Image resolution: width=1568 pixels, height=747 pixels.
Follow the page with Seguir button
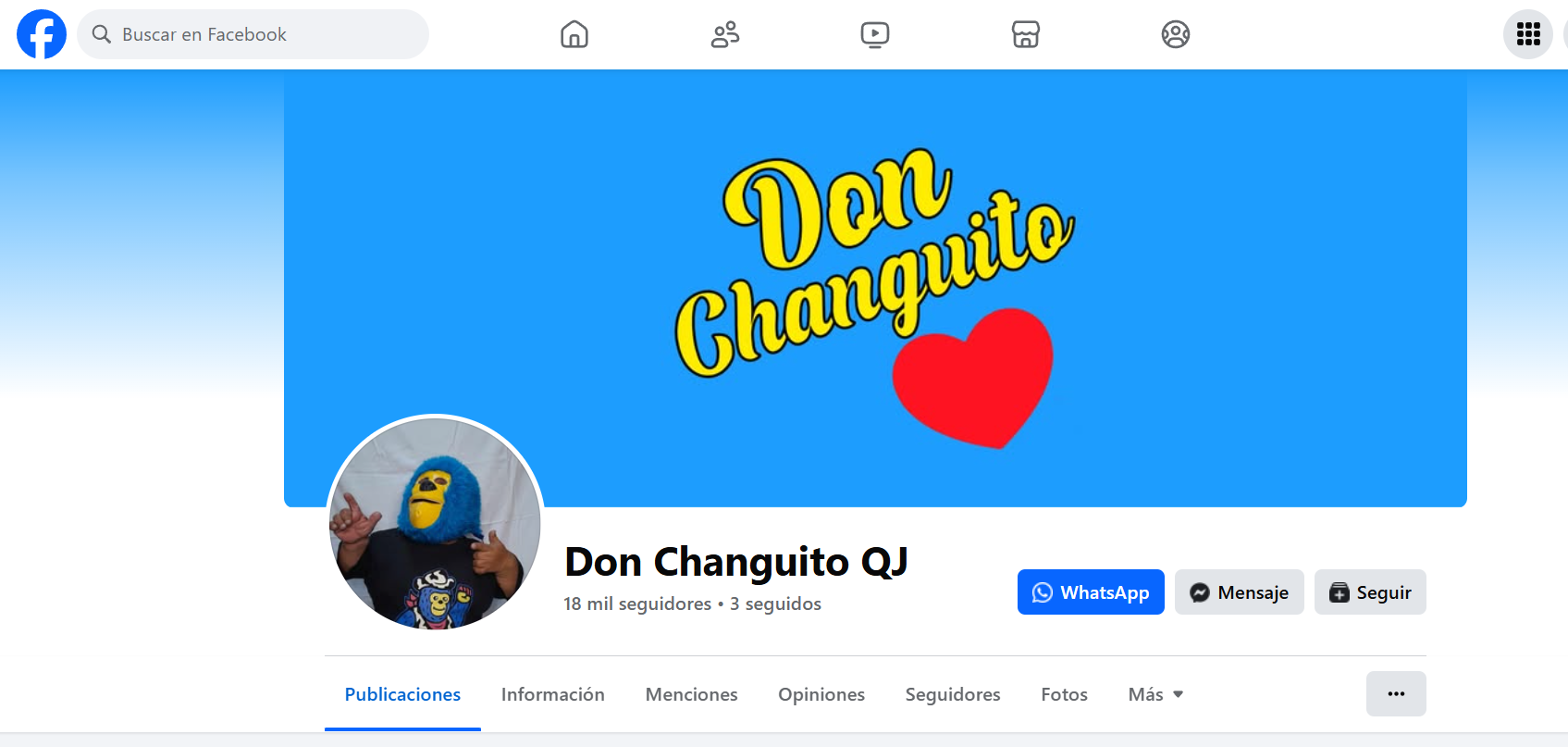point(1370,592)
